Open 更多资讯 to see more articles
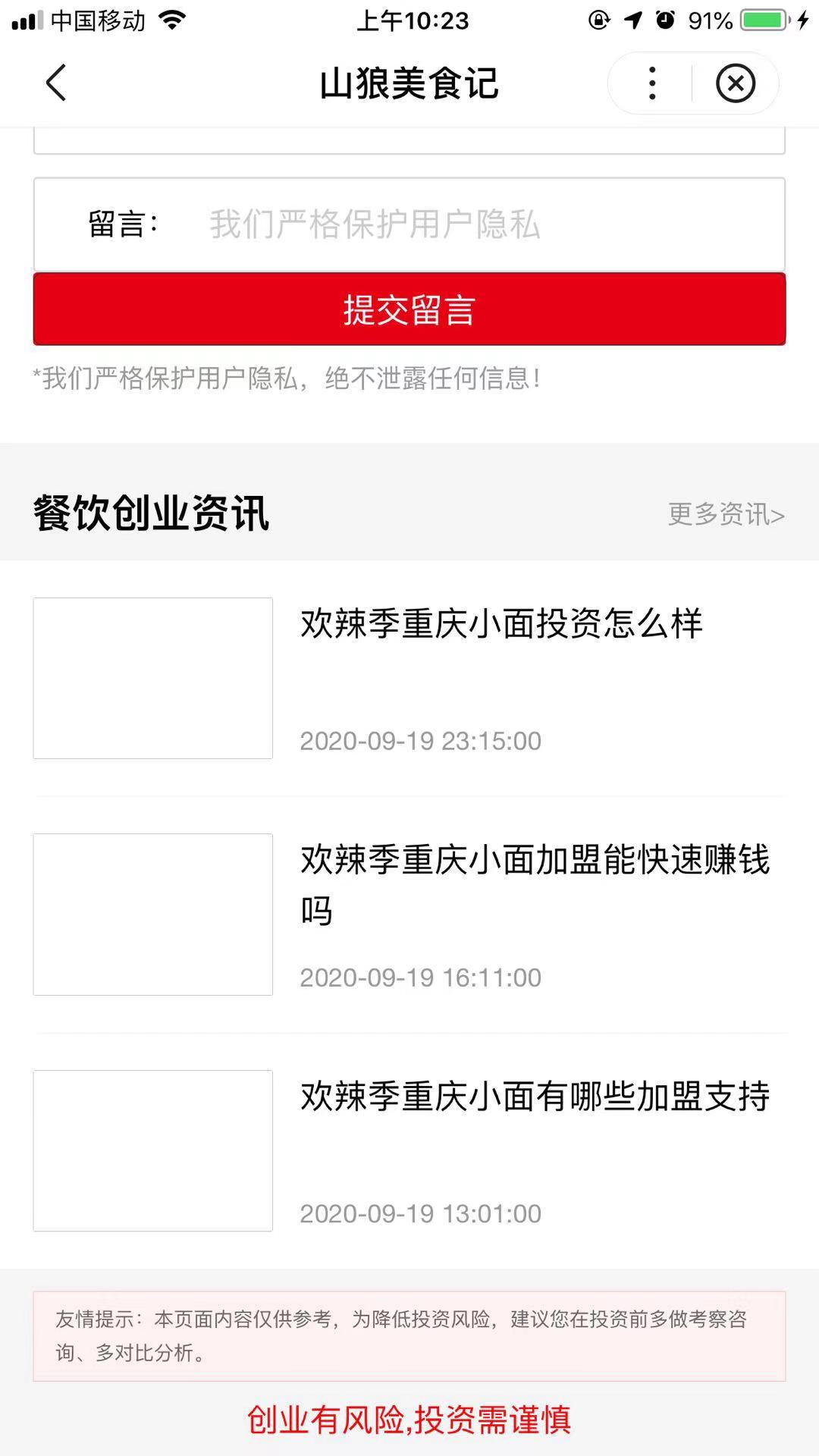Image resolution: width=819 pixels, height=1456 pixels. (x=726, y=514)
